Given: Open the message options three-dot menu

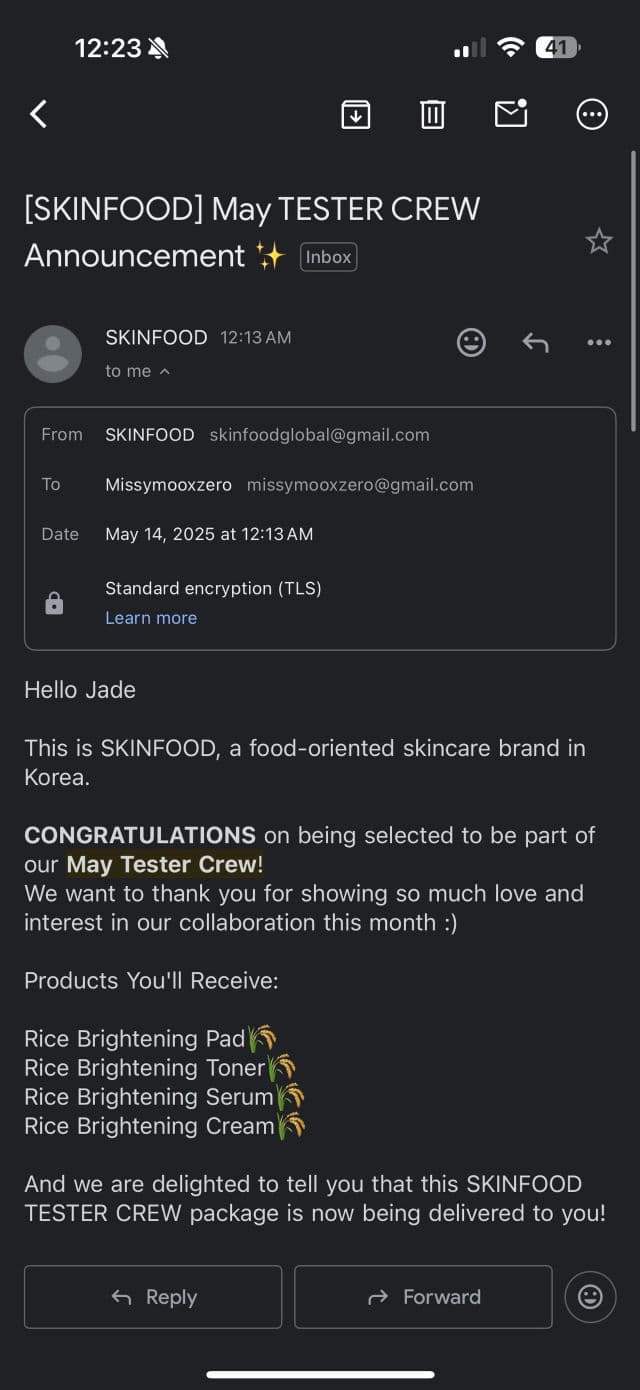Looking at the screenshot, I should [x=598, y=343].
